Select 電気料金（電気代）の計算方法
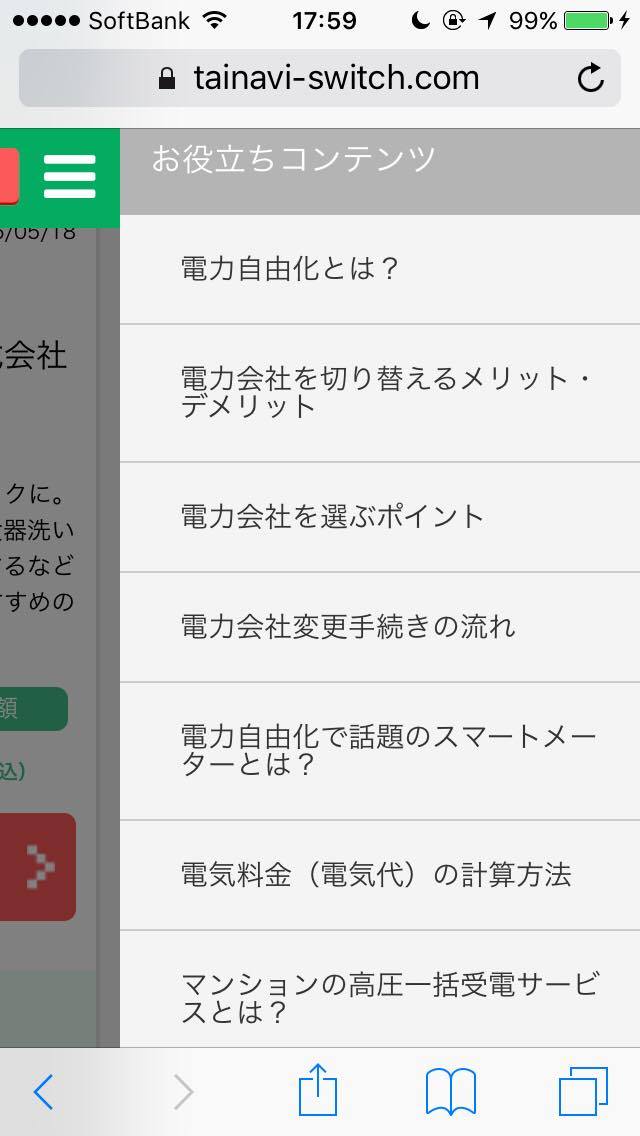 point(380,875)
